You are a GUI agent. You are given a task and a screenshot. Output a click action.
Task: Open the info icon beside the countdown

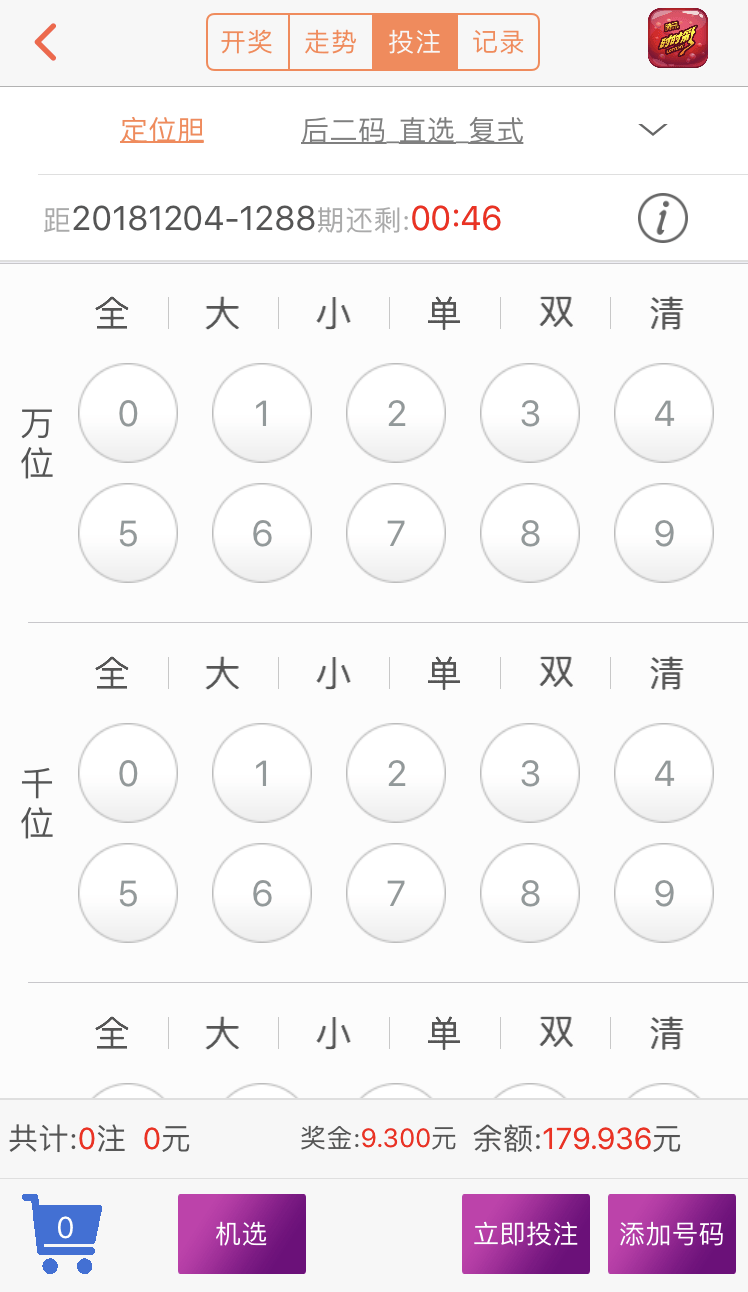[x=663, y=218]
